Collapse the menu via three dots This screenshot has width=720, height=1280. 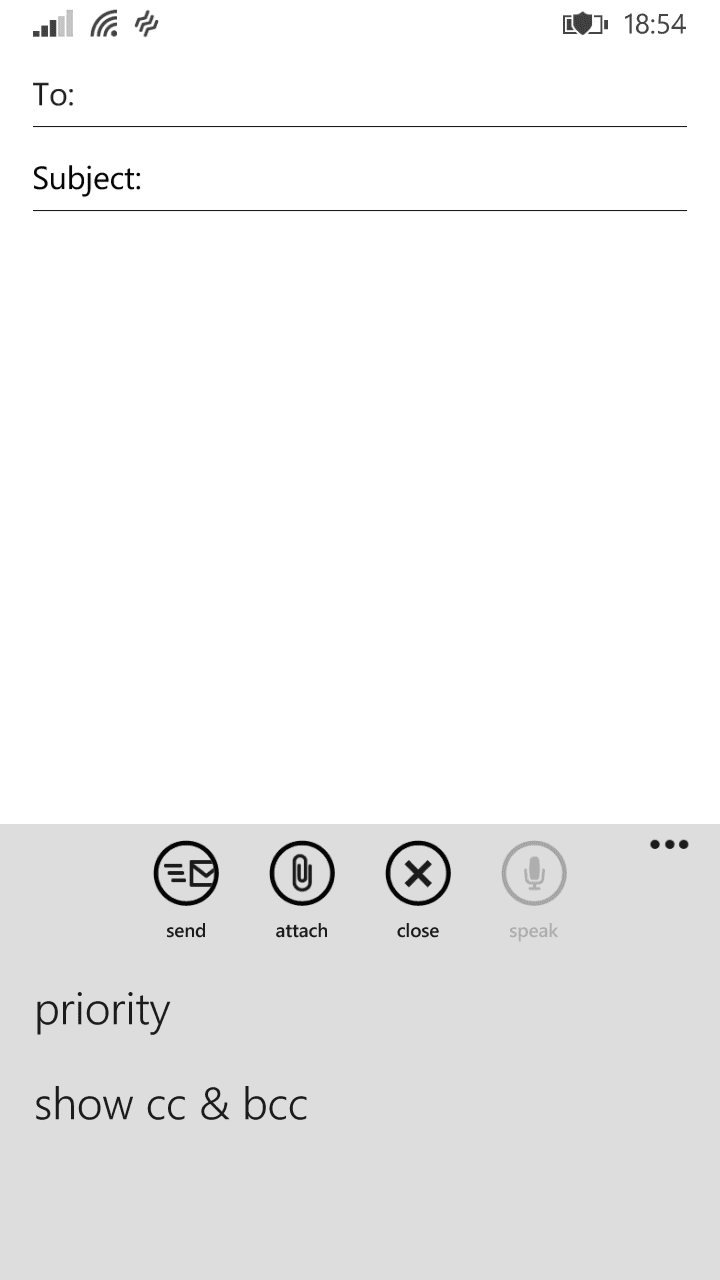pyautogui.click(x=669, y=845)
